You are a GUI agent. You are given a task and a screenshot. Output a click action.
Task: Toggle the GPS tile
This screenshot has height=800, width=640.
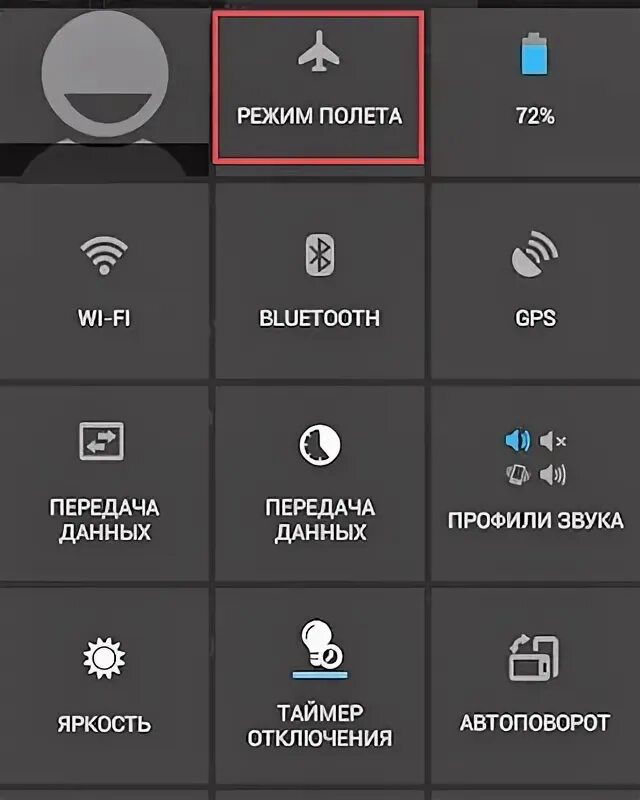coord(535,282)
